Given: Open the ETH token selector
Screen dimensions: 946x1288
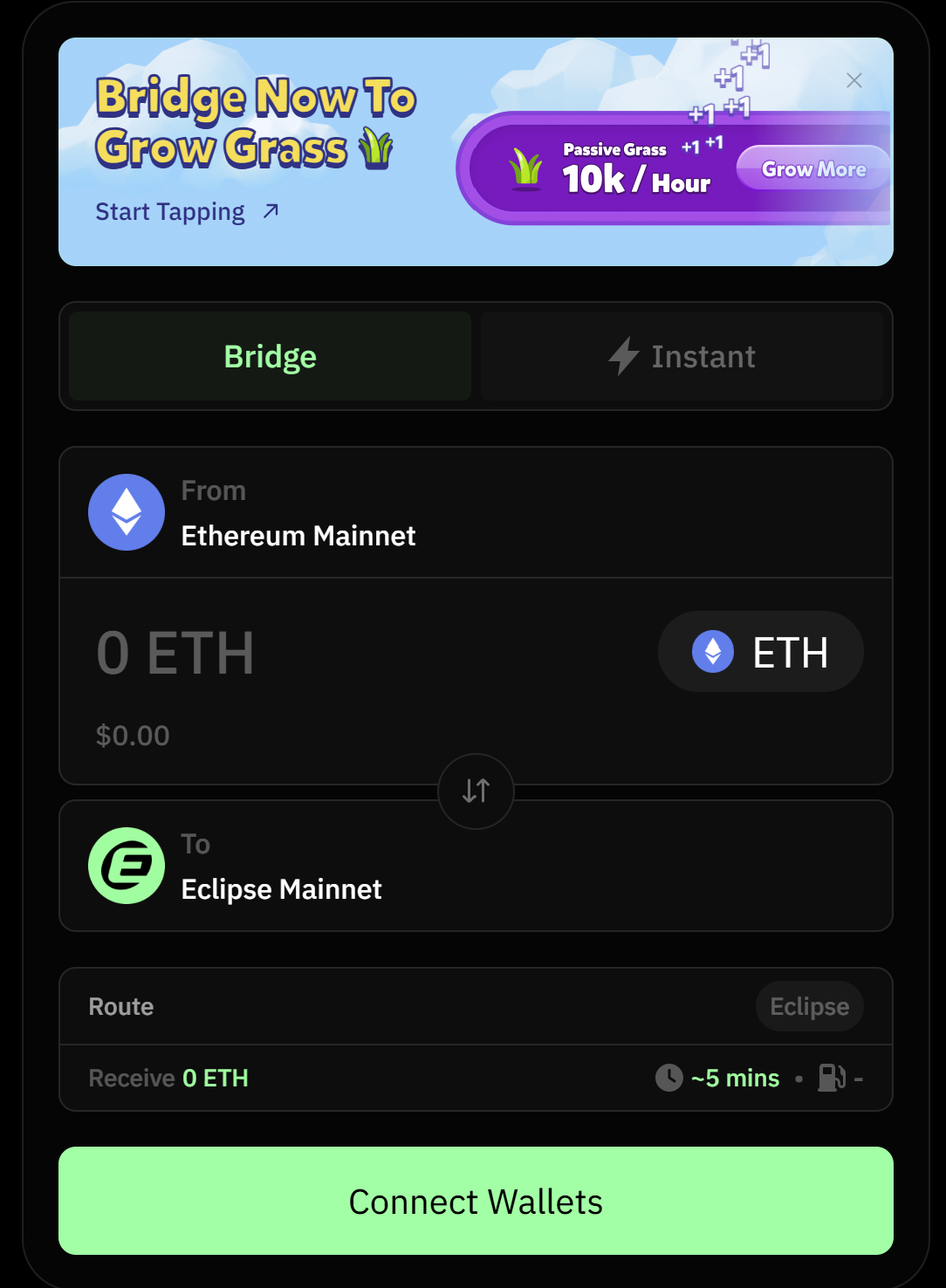Looking at the screenshot, I should (x=760, y=652).
